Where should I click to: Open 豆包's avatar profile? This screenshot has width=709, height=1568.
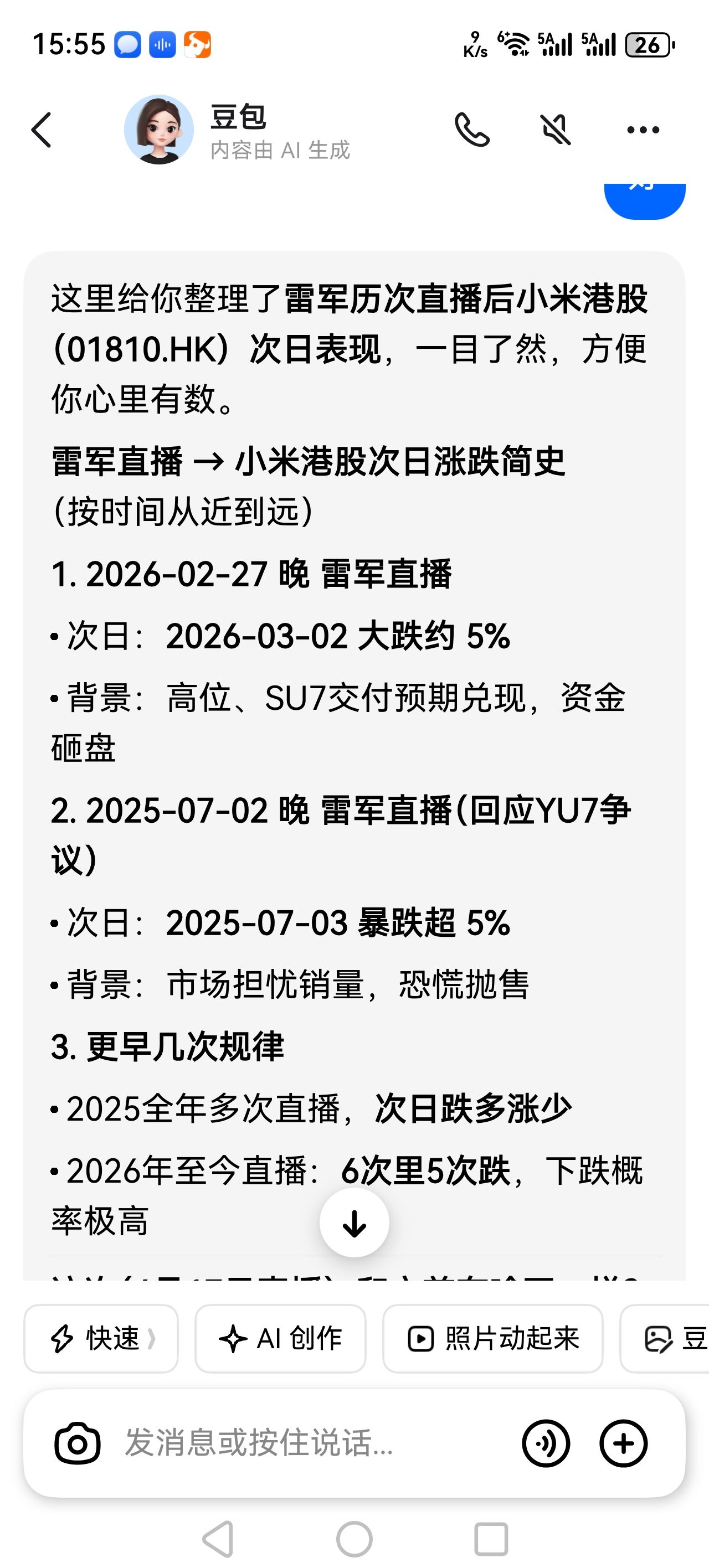pos(159,130)
